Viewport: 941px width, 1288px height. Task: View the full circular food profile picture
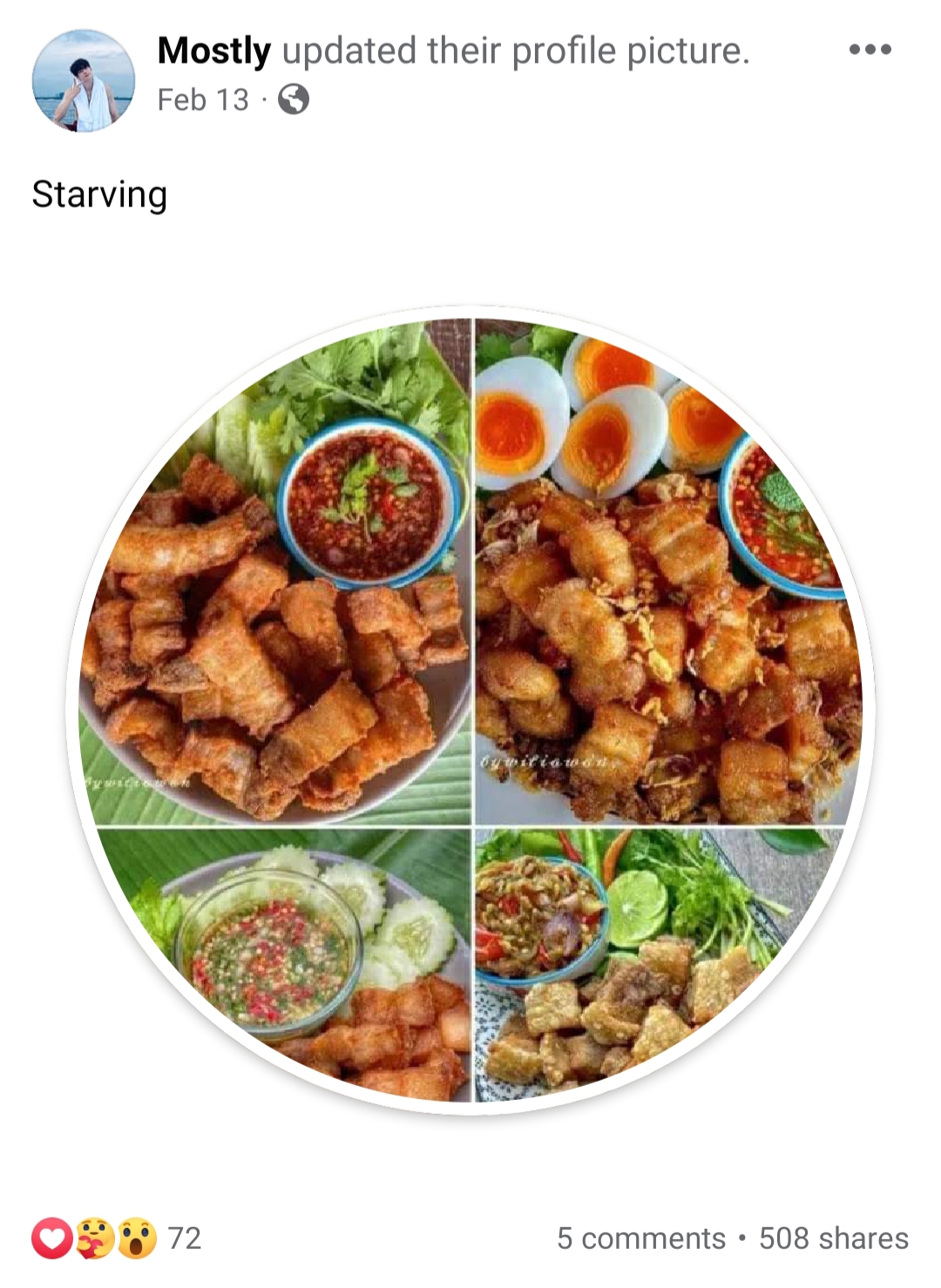pyautogui.click(x=470, y=710)
